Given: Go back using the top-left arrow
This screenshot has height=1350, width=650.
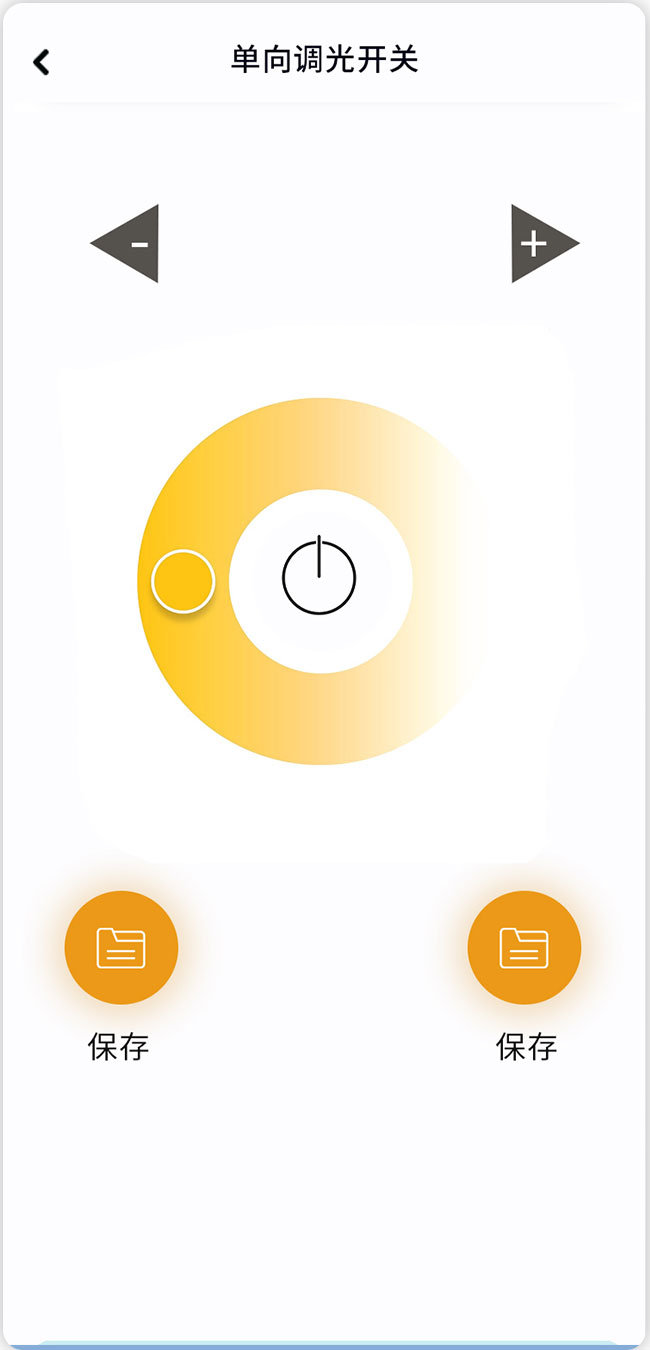Looking at the screenshot, I should click(x=41, y=62).
